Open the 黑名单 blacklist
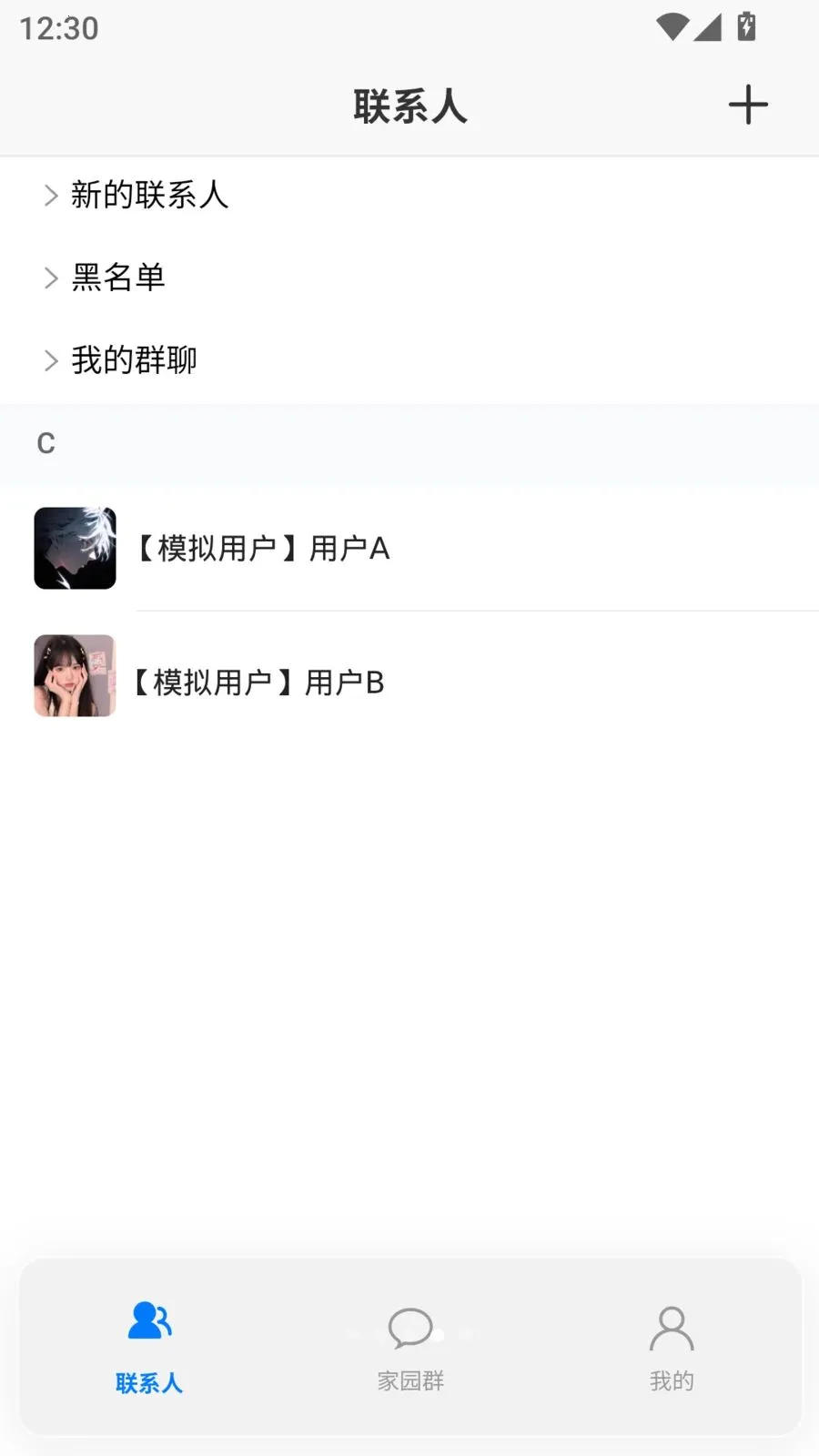This screenshot has width=819, height=1456. [409, 277]
